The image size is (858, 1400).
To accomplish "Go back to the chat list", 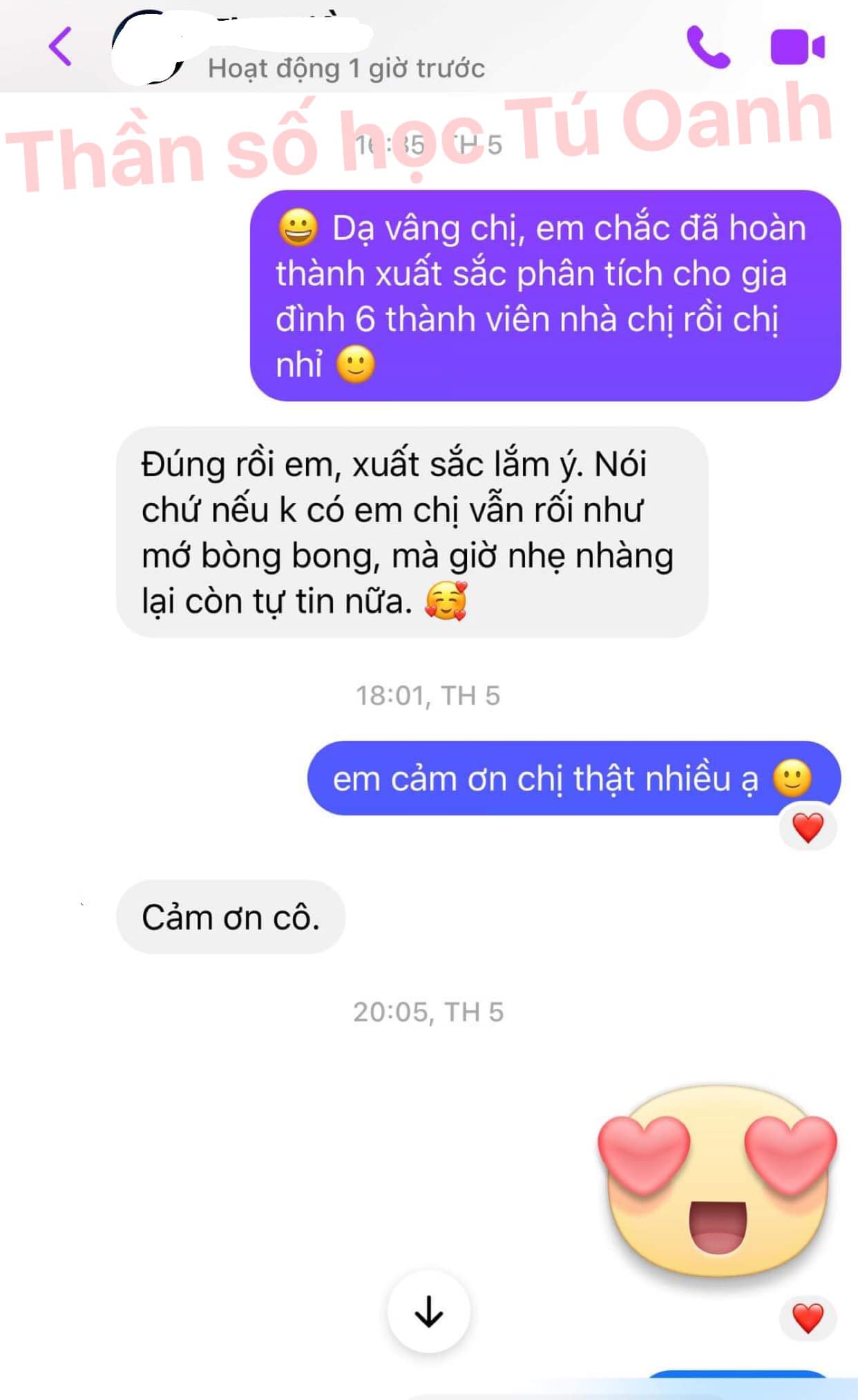I will coord(61,47).
